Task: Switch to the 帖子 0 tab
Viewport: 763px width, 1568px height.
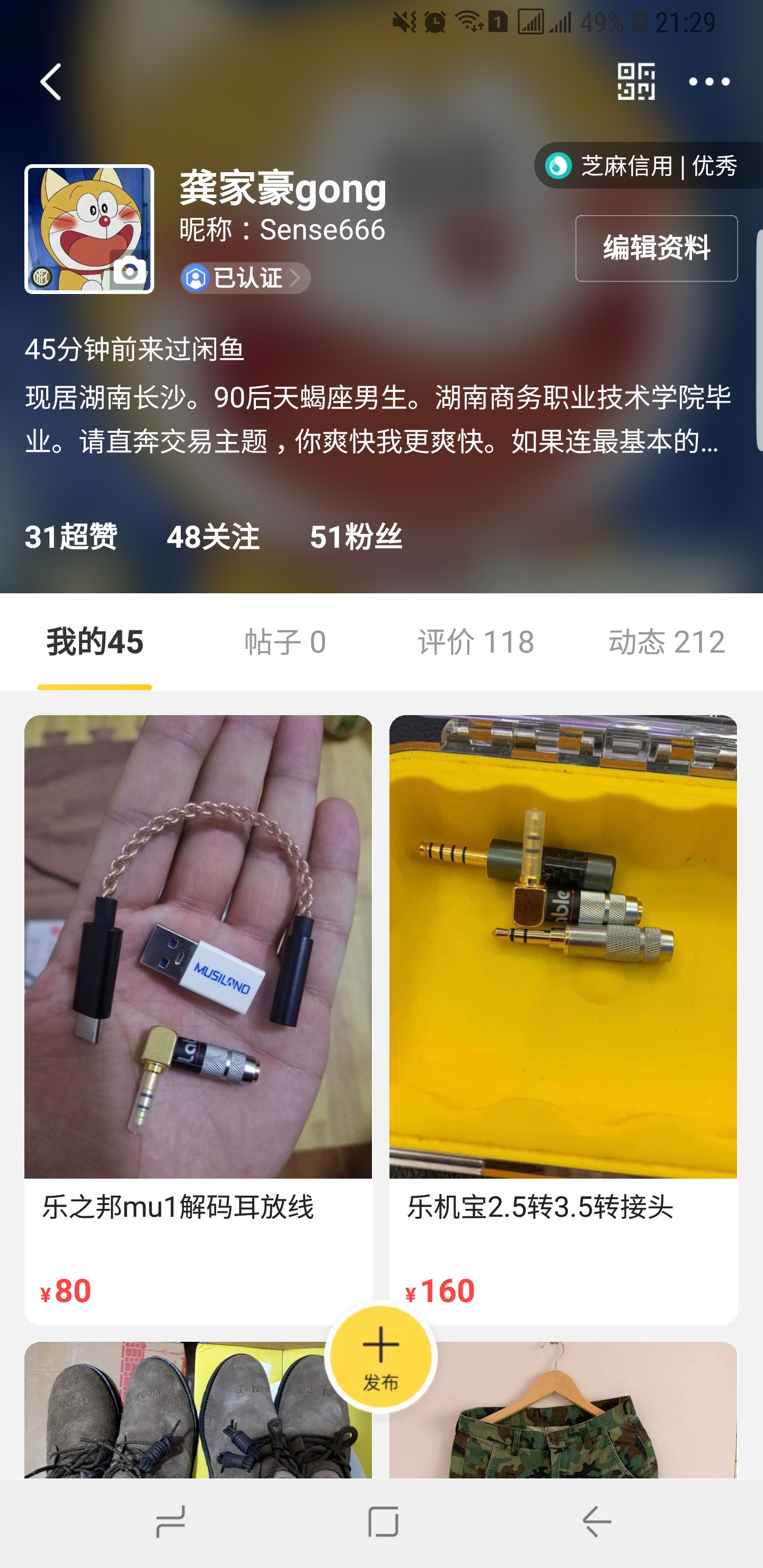Action: [285, 642]
